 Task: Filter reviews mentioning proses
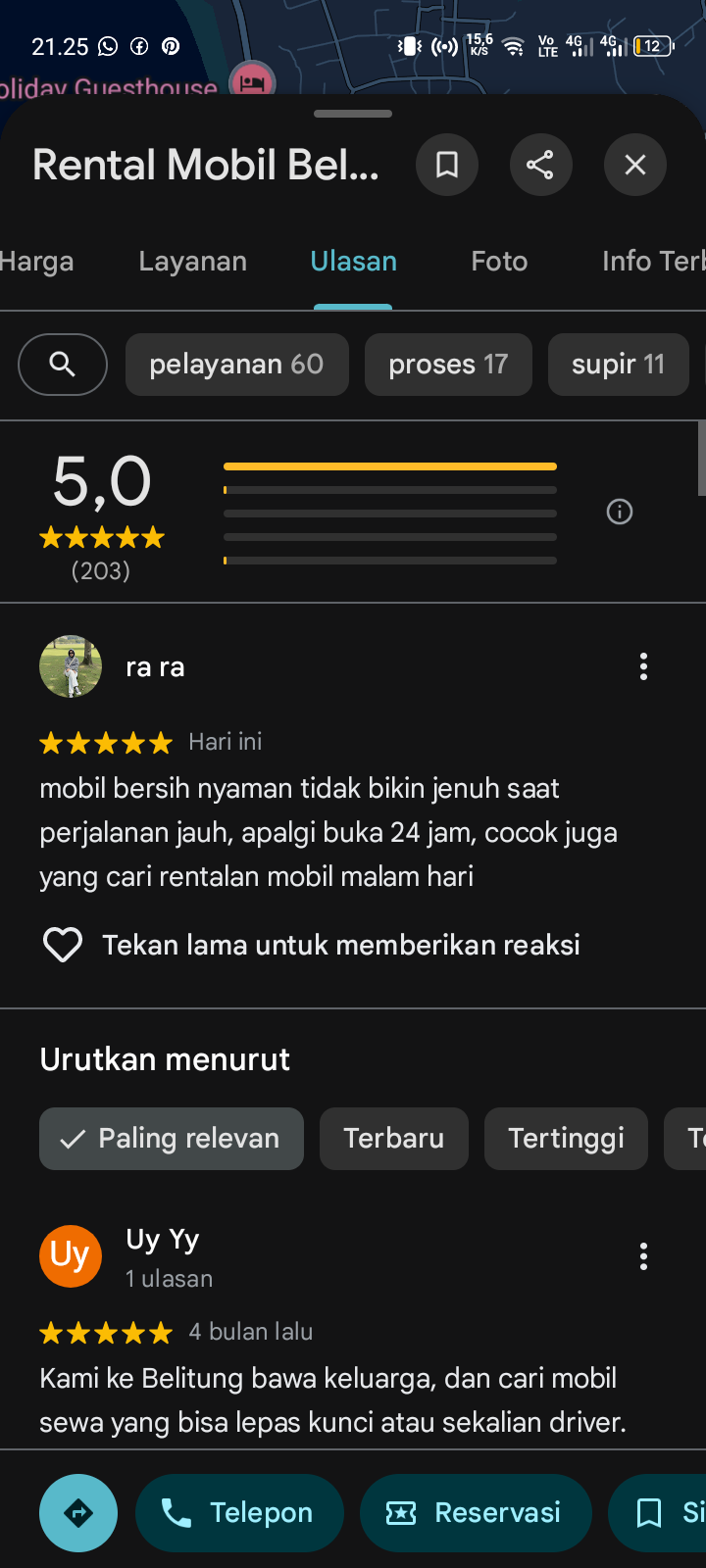click(448, 365)
